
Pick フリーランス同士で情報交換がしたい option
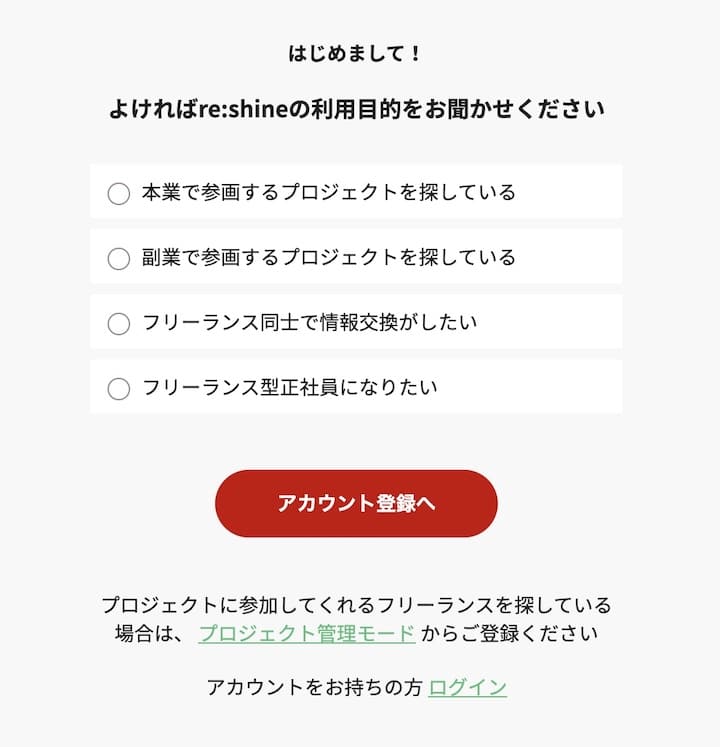coord(119,323)
